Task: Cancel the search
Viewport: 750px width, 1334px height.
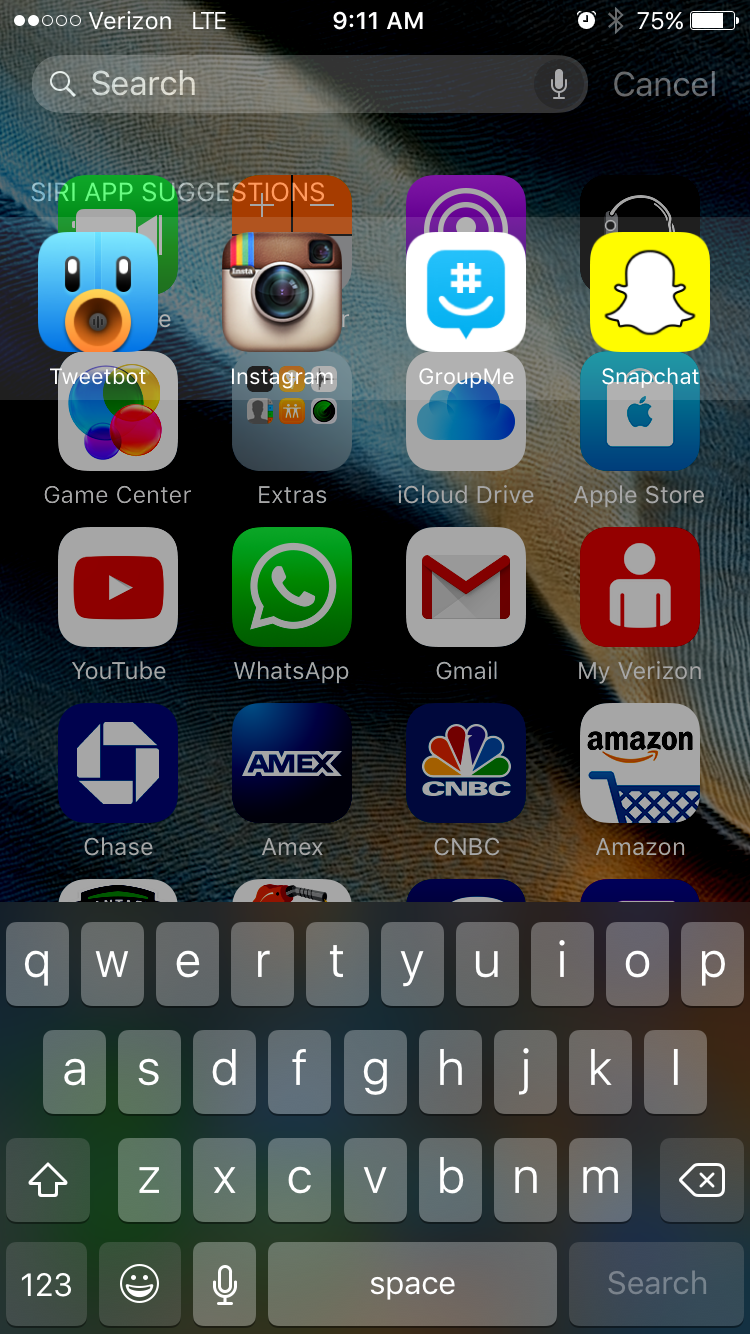Action: pyautogui.click(x=664, y=85)
